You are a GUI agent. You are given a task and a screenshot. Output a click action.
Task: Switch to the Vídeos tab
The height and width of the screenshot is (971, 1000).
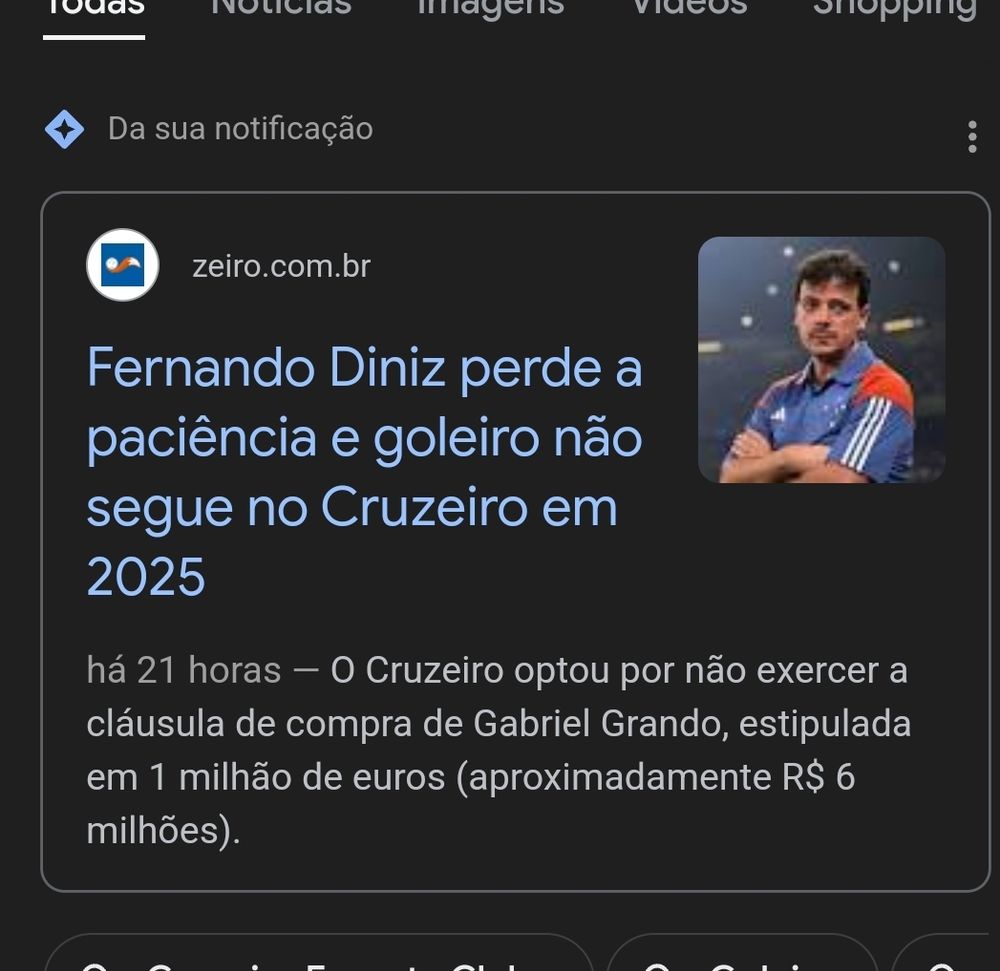point(689,8)
